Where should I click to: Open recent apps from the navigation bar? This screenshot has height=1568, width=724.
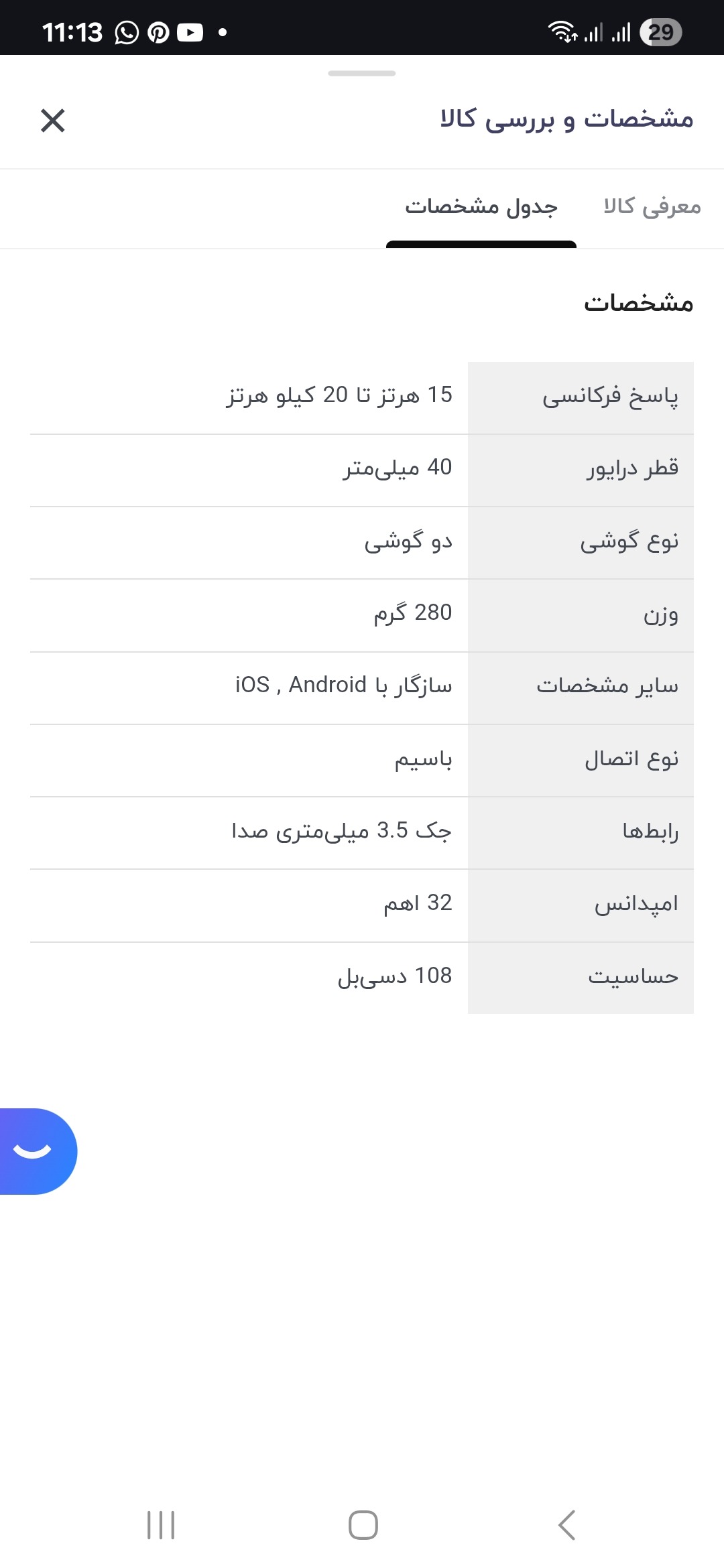point(161,1525)
